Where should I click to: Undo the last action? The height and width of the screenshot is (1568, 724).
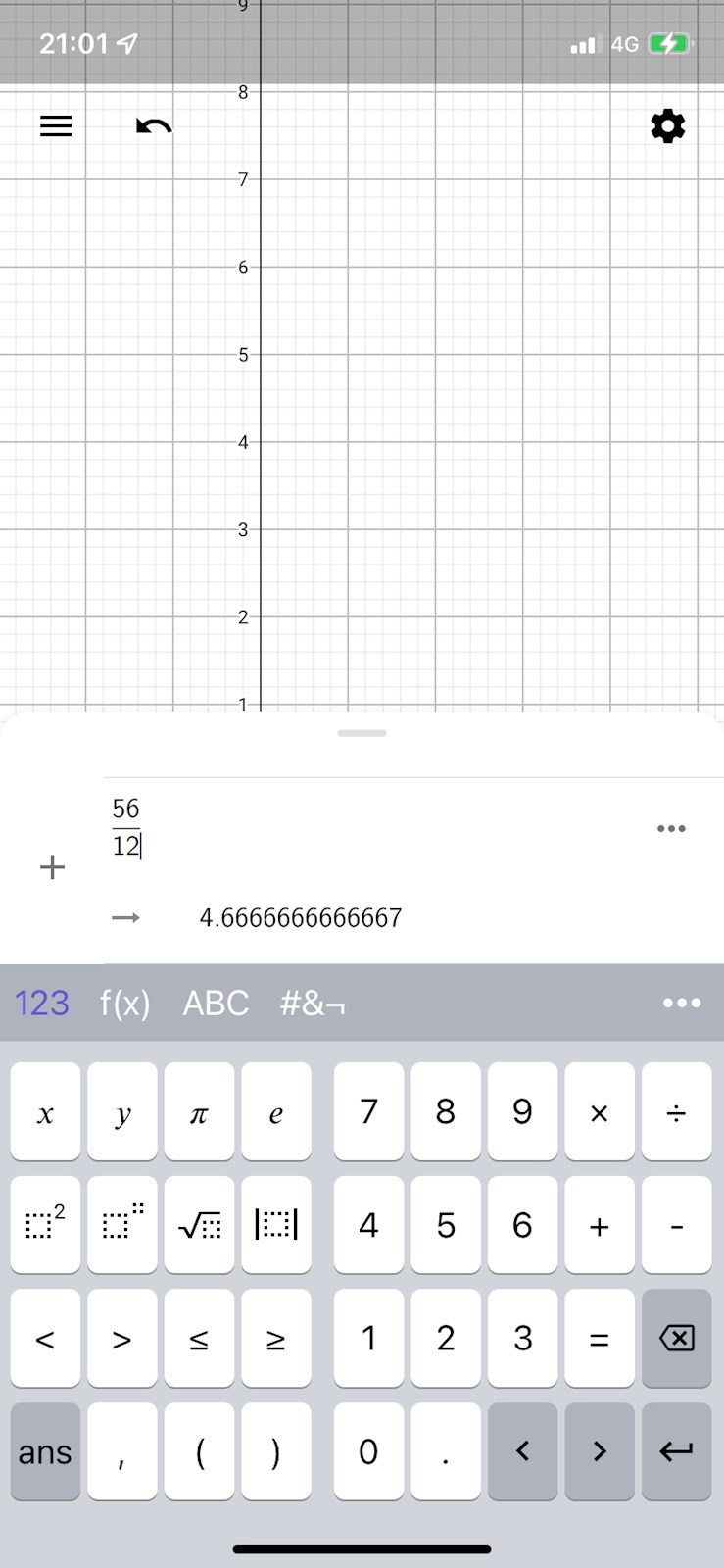154,126
